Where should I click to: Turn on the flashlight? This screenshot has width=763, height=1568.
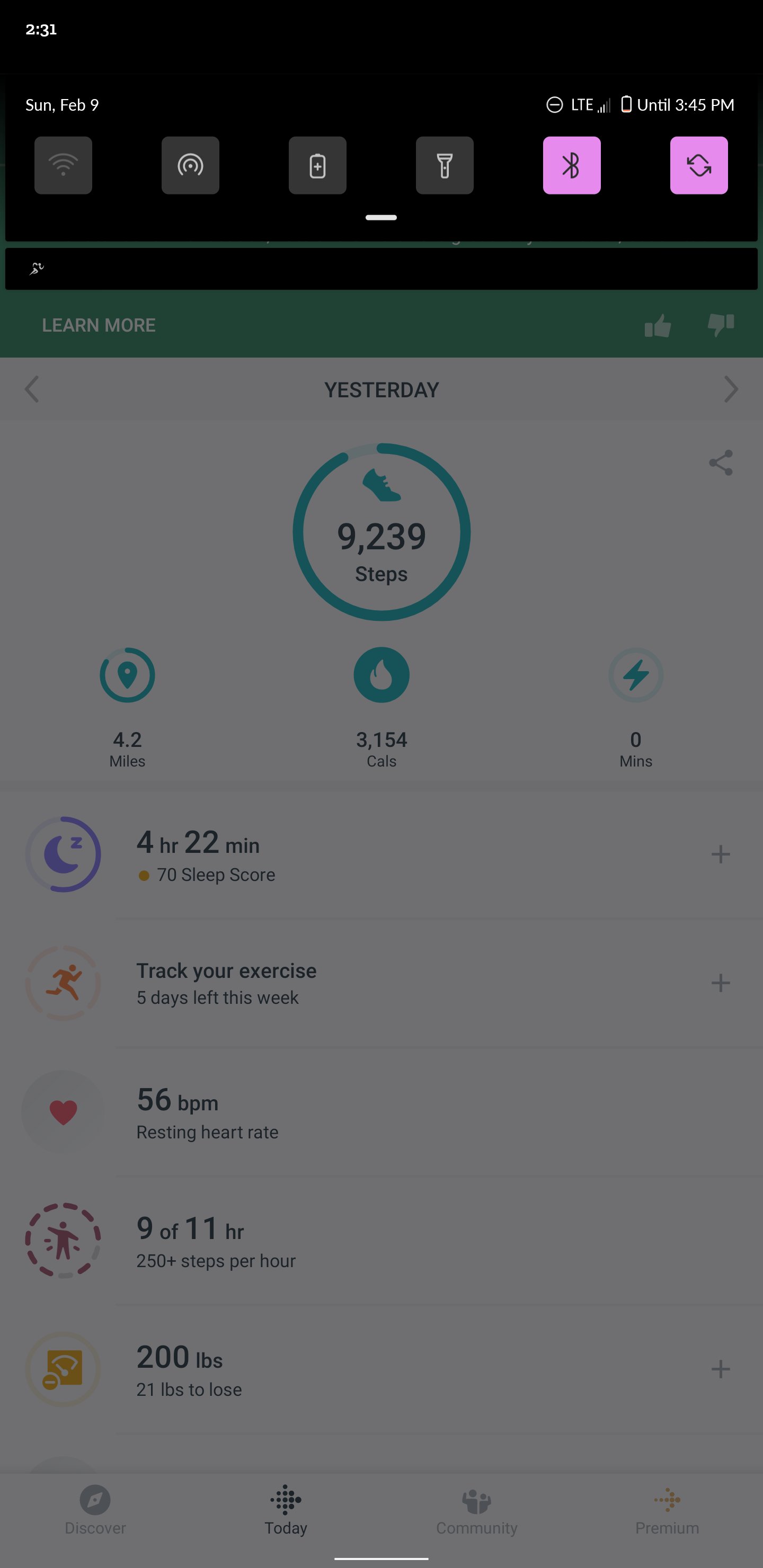pyautogui.click(x=445, y=166)
